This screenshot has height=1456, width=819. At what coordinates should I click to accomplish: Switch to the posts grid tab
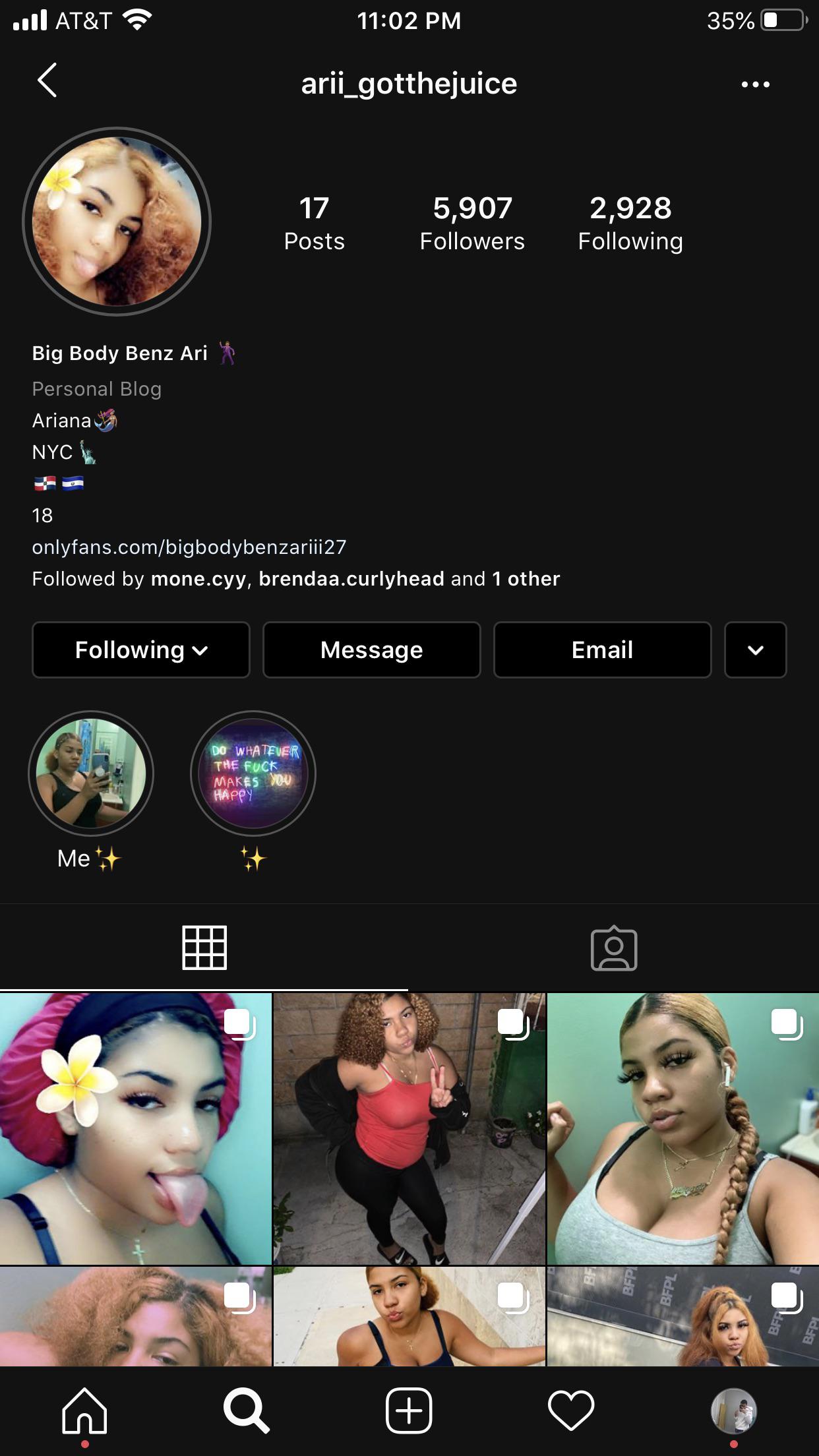204,948
